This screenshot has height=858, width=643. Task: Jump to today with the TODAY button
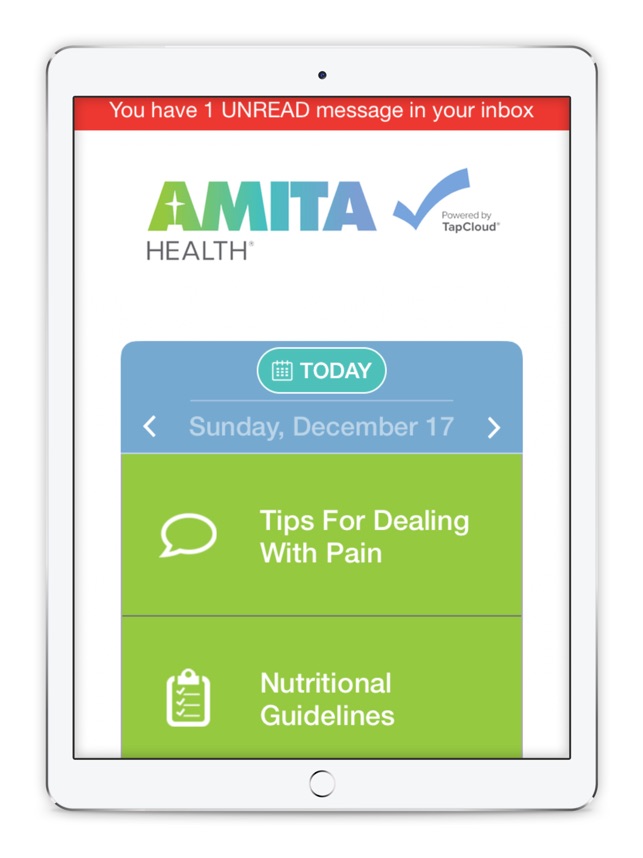[321, 371]
